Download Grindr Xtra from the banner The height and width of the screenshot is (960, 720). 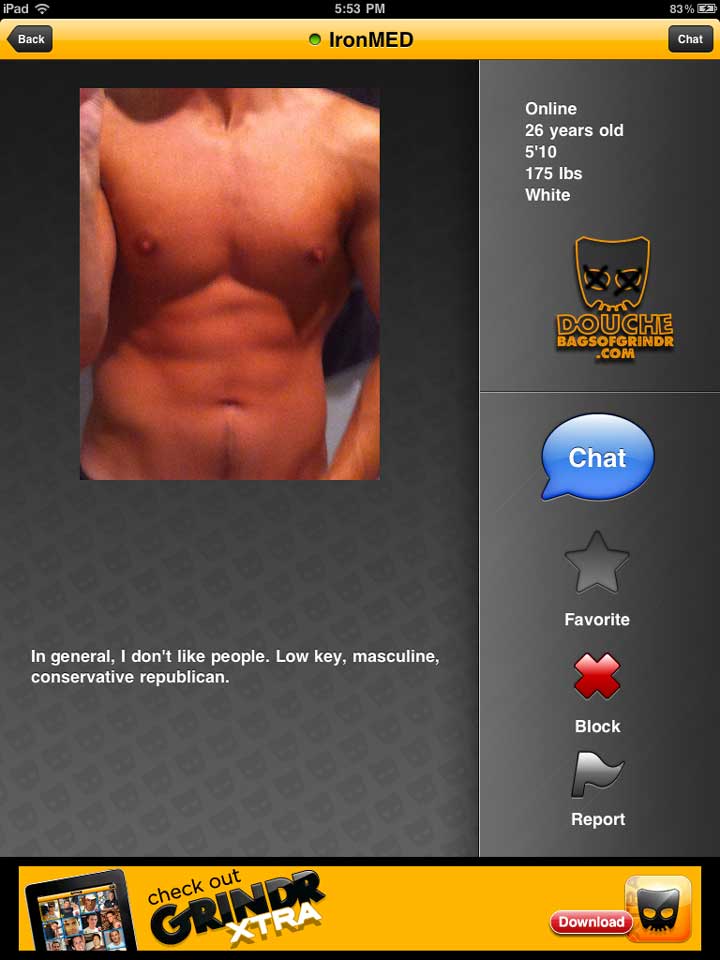pos(591,922)
